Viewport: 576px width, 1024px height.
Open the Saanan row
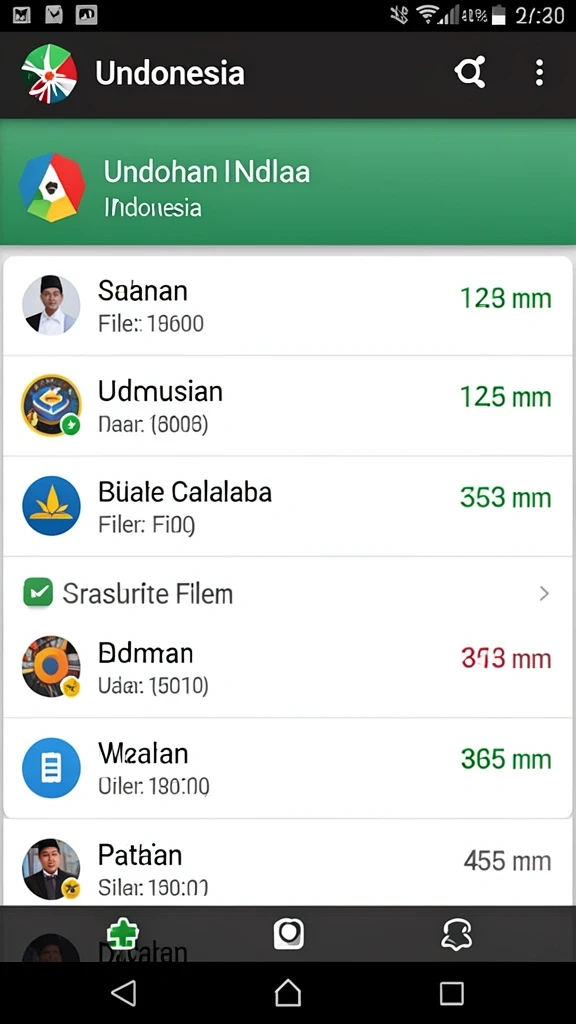click(288, 306)
